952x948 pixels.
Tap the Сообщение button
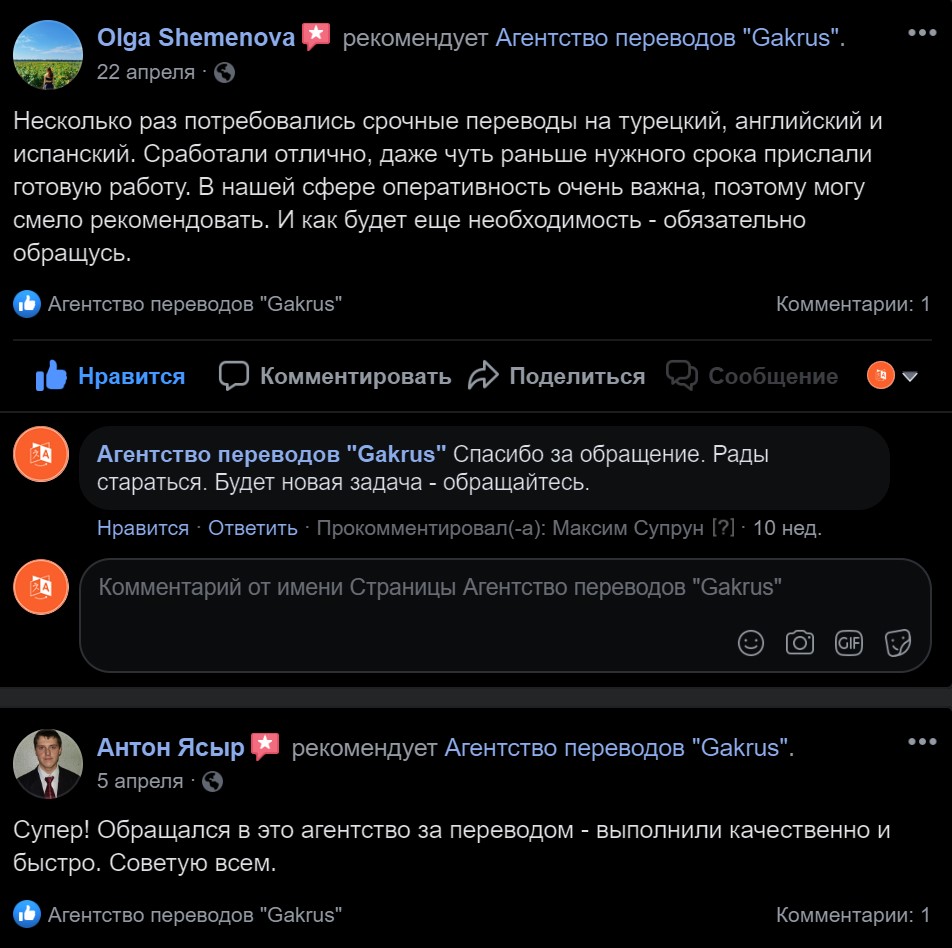click(x=752, y=376)
